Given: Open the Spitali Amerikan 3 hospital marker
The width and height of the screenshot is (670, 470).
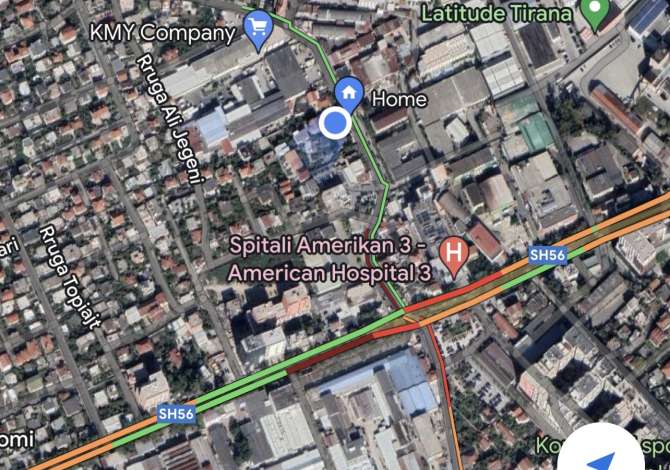Looking at the screenshot, I should 456,256.
